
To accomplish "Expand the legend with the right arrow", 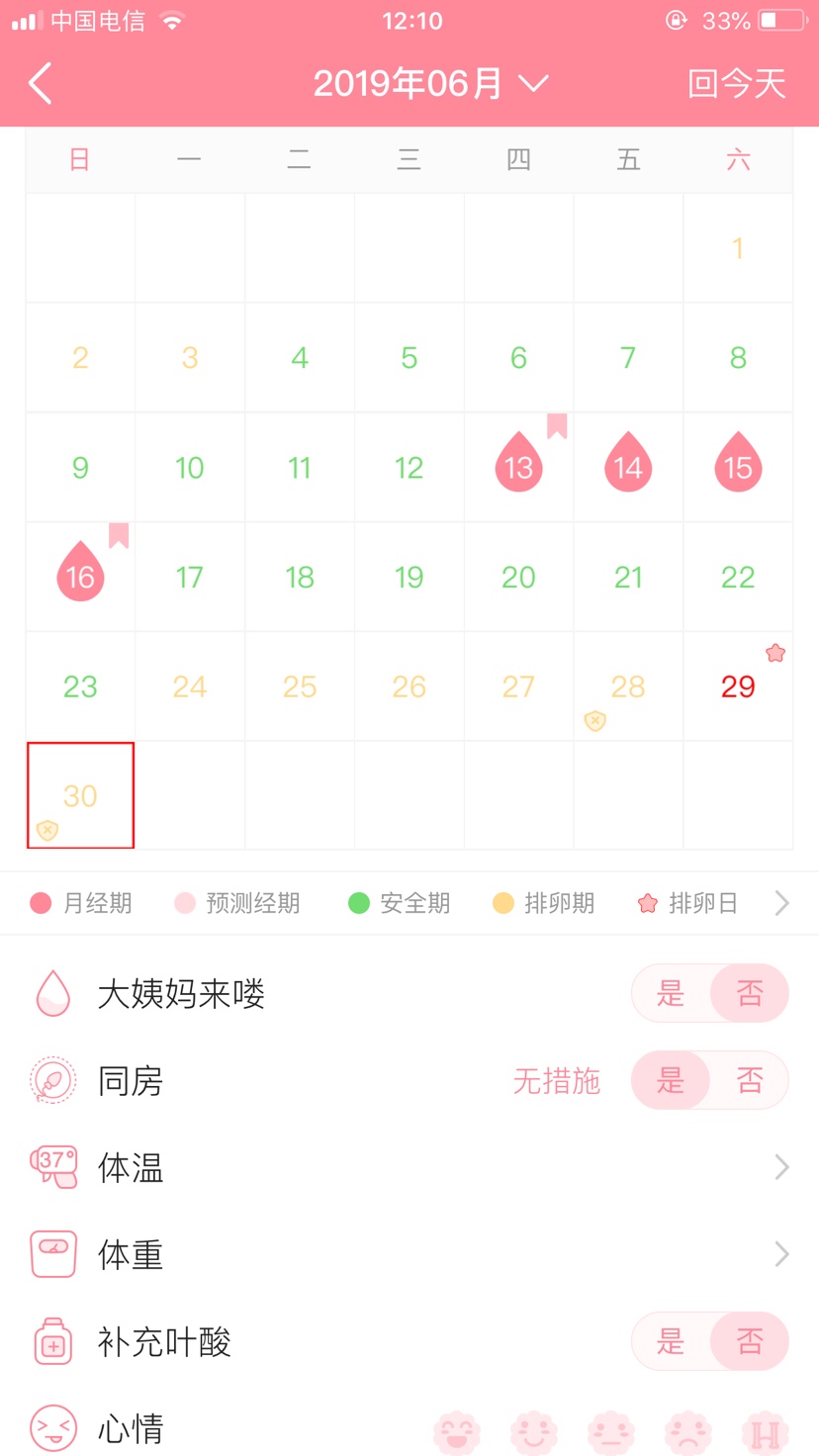I will point(781,903).
